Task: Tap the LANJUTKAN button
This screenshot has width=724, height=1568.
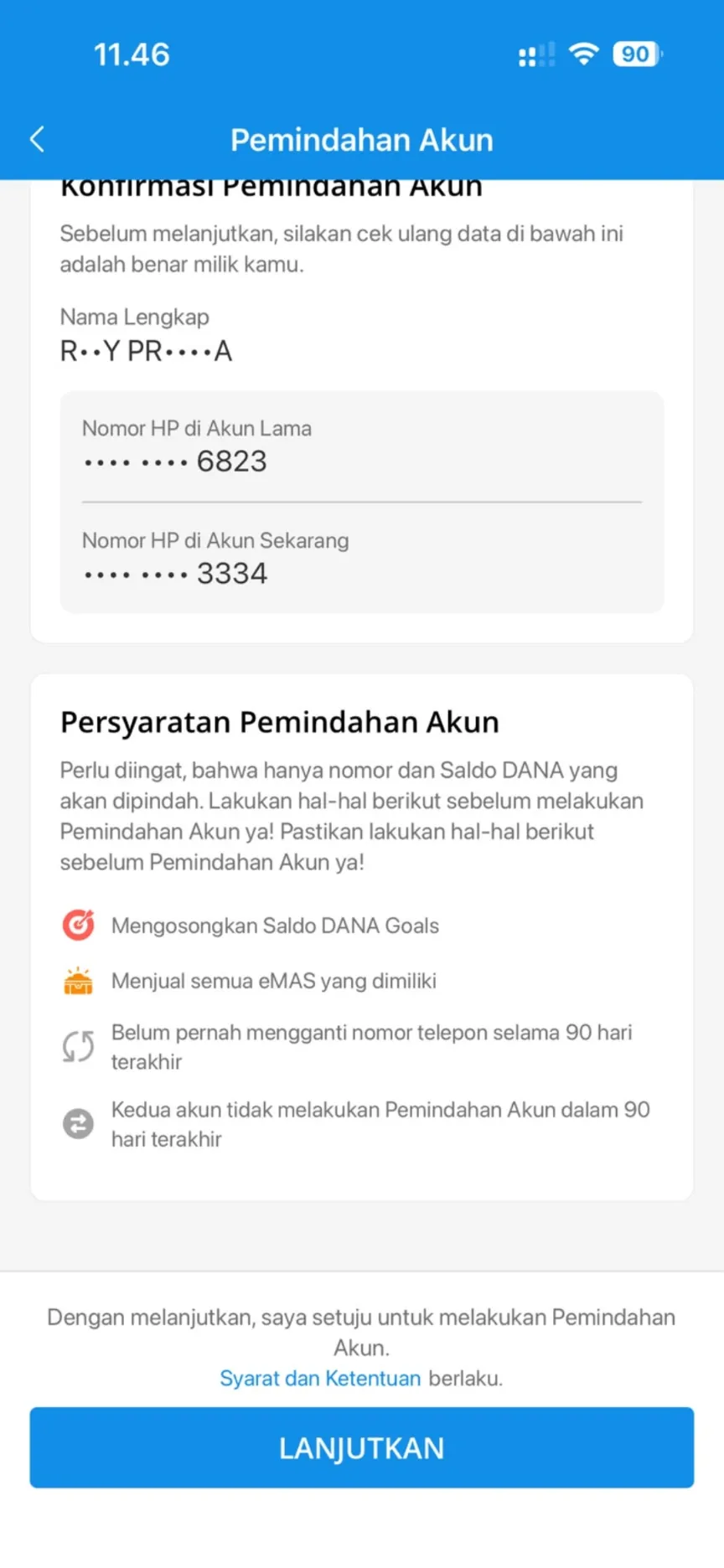Action: point(362,1447)
